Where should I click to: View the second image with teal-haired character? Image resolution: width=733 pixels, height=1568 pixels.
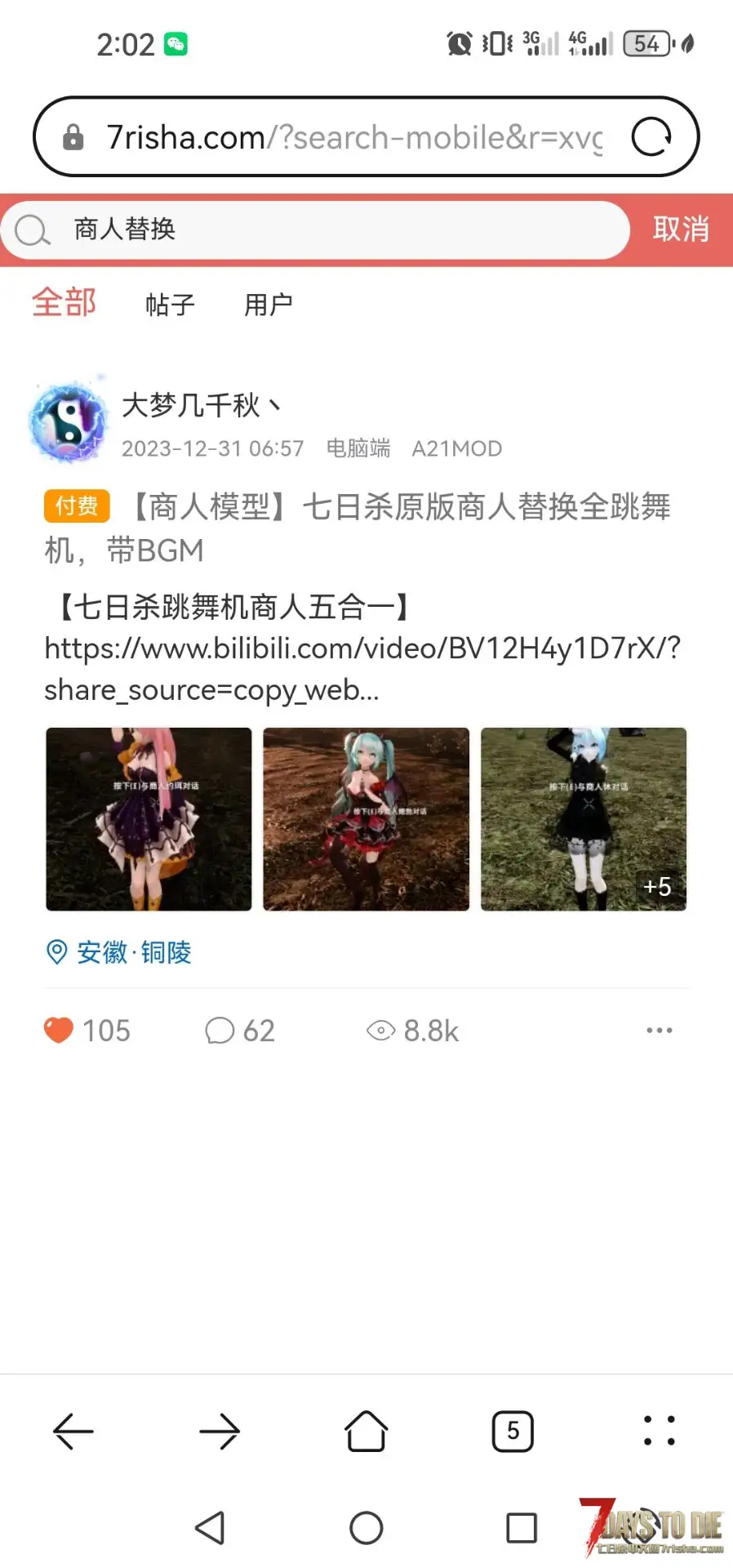pos(366,819)
